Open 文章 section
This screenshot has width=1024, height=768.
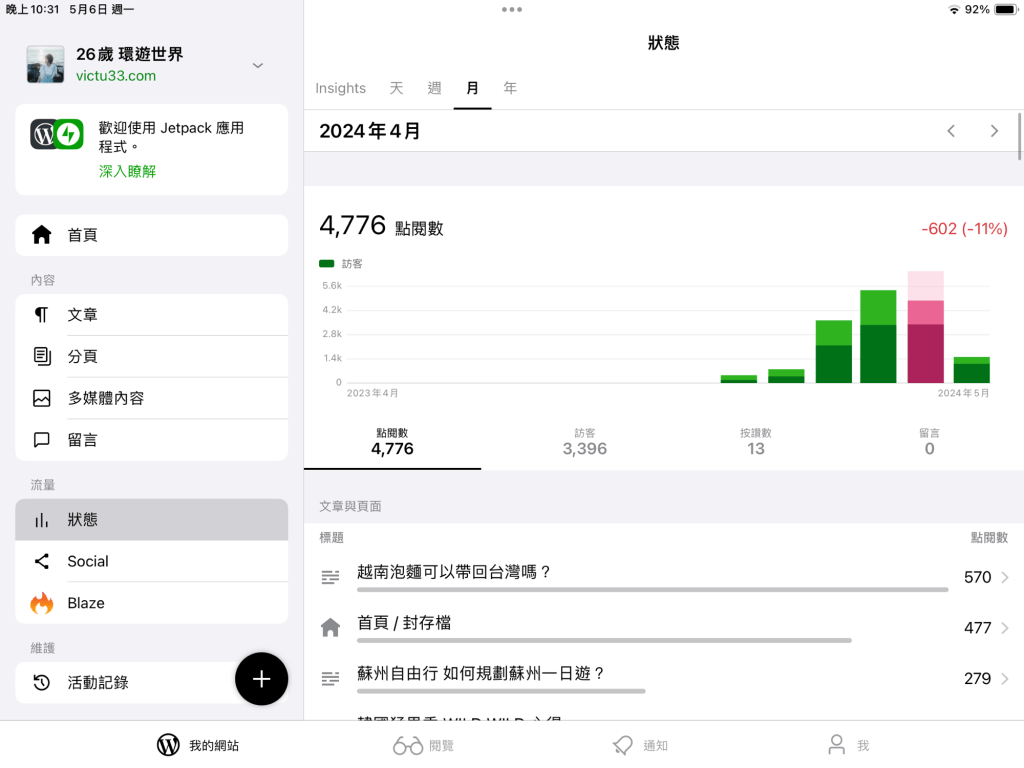[x=151, y=315]
